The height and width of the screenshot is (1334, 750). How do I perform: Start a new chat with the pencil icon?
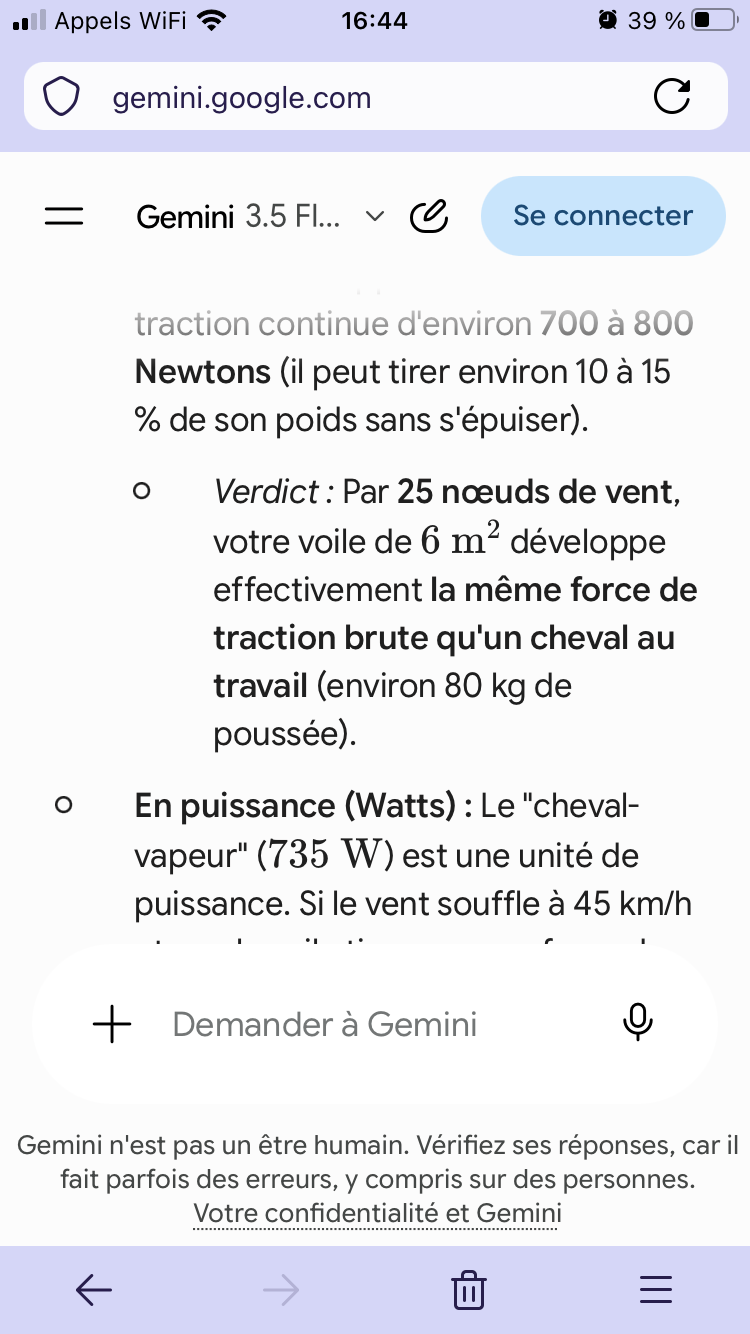click(430, 216)
